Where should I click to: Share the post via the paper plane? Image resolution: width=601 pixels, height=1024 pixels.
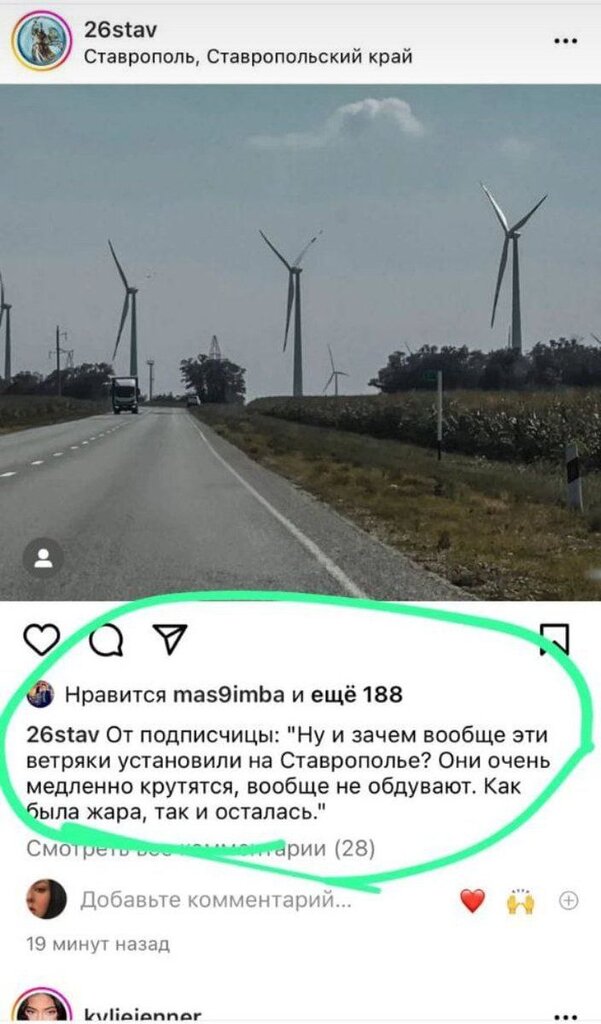click(x=170, y=639)
